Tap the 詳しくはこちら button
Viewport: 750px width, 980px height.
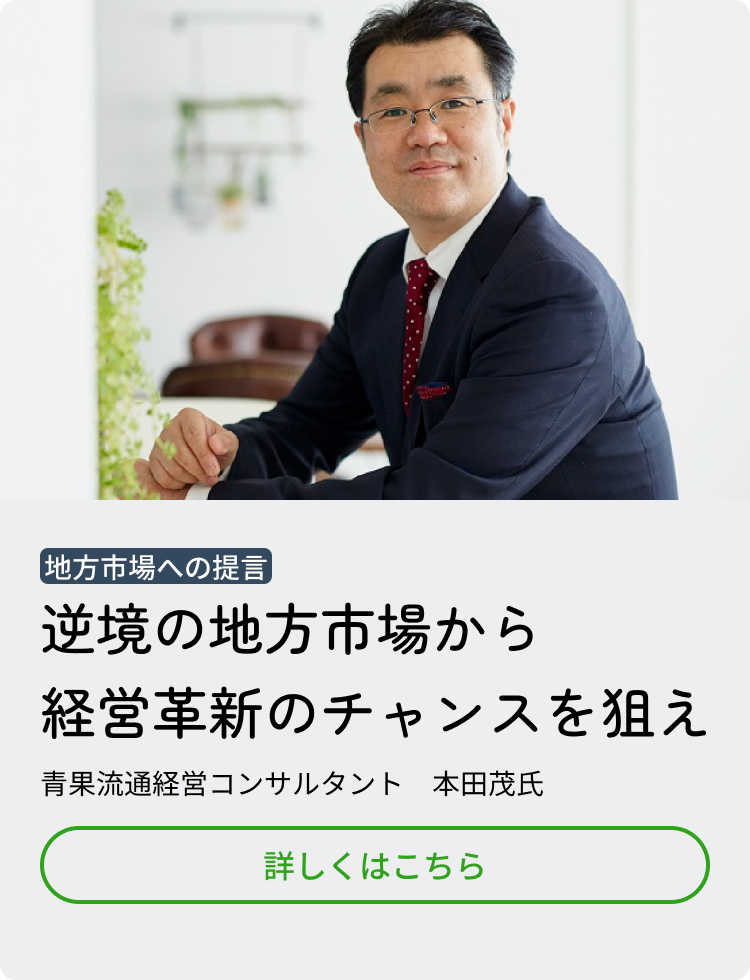click(x=375, y=865)
